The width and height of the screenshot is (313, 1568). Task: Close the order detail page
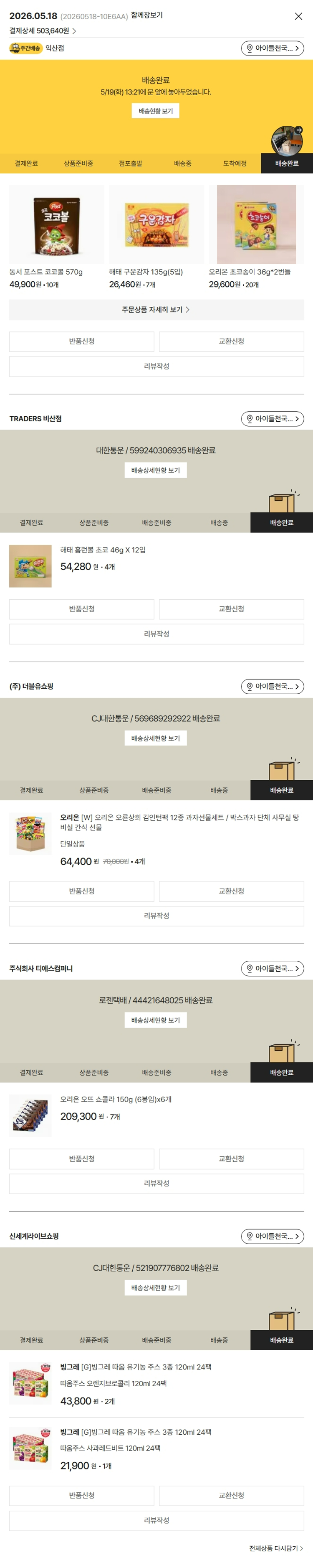click(298, 16)
